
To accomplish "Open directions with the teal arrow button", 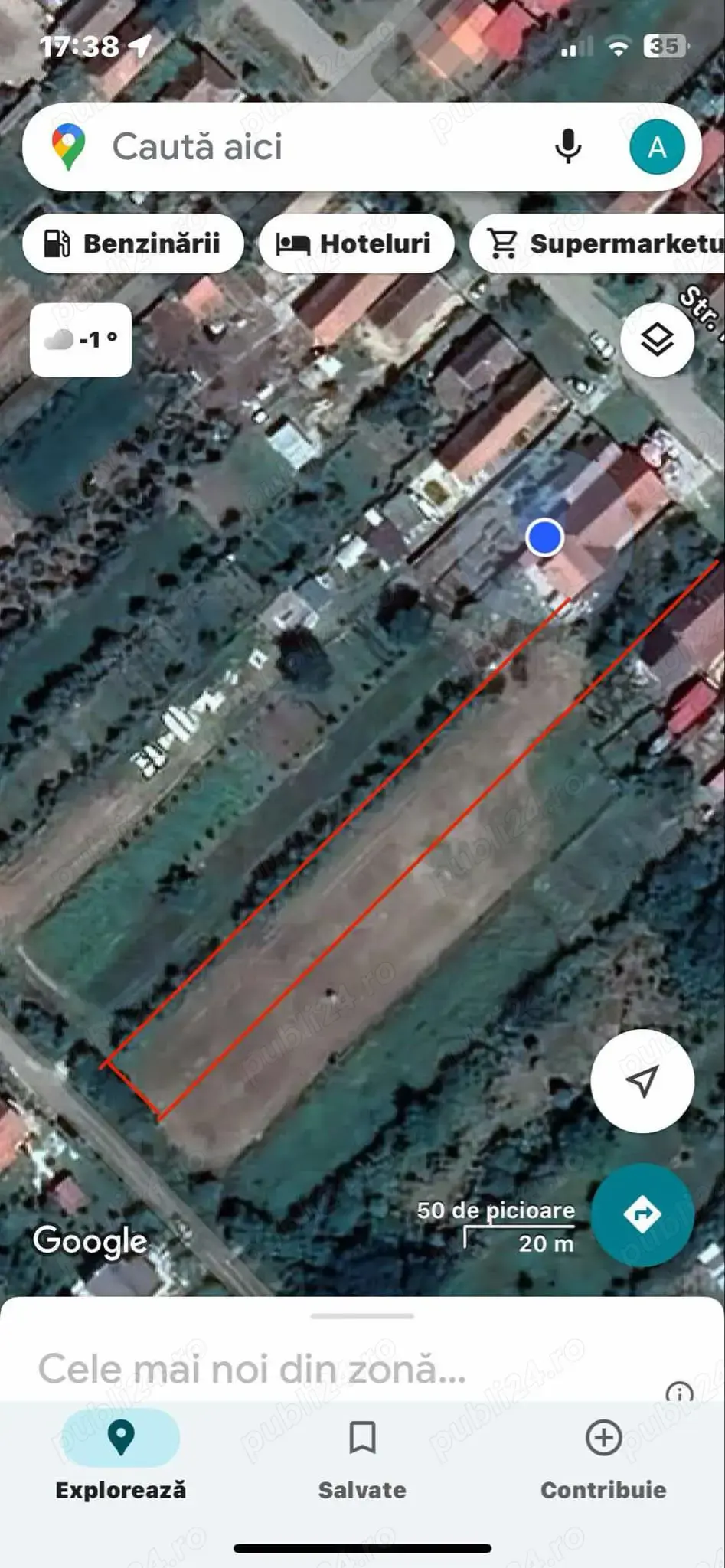I will [x=642, y=1214].
